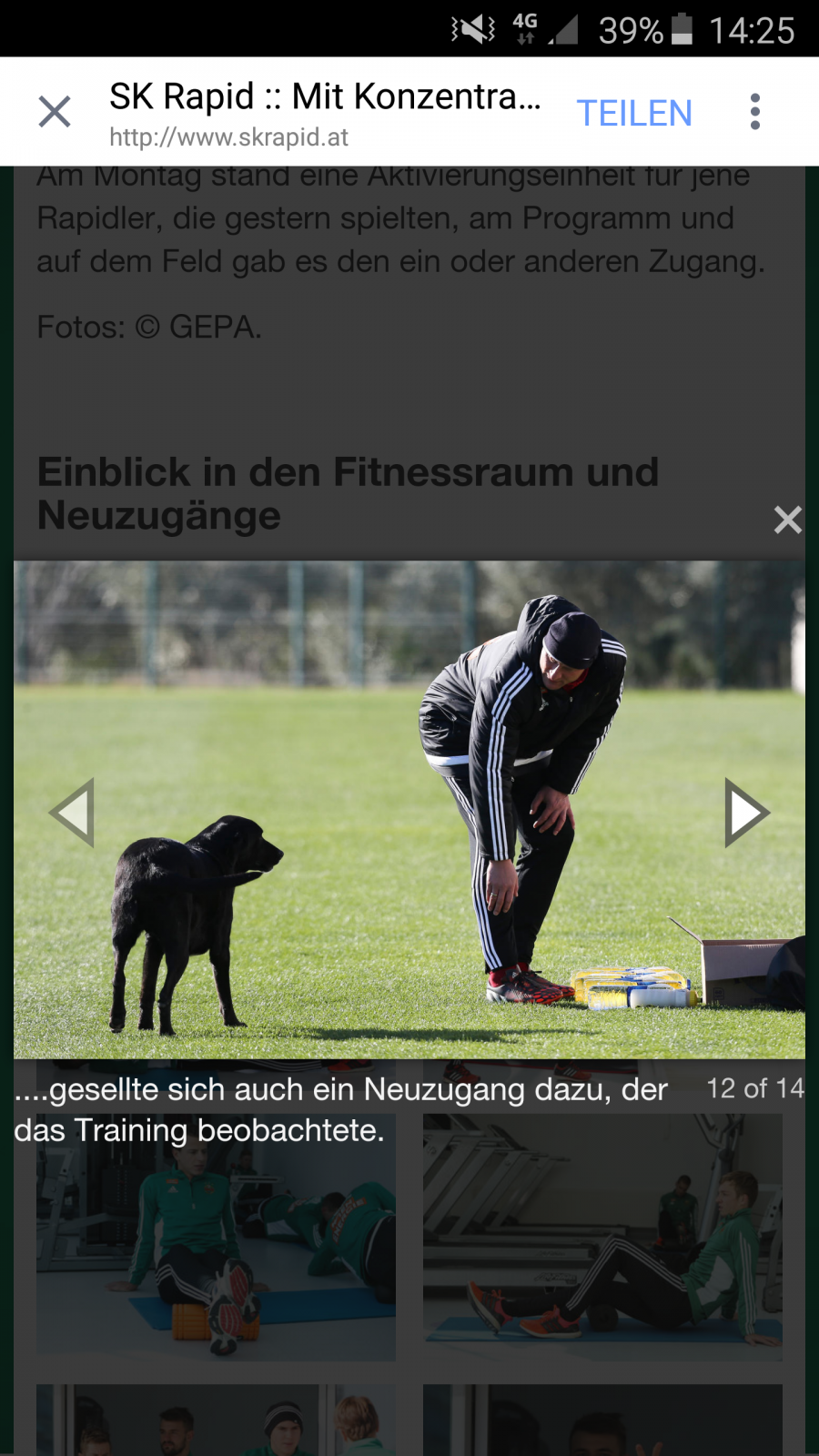
Task: Open the three-dot overflow menu
Action: (x=754, y=112)
